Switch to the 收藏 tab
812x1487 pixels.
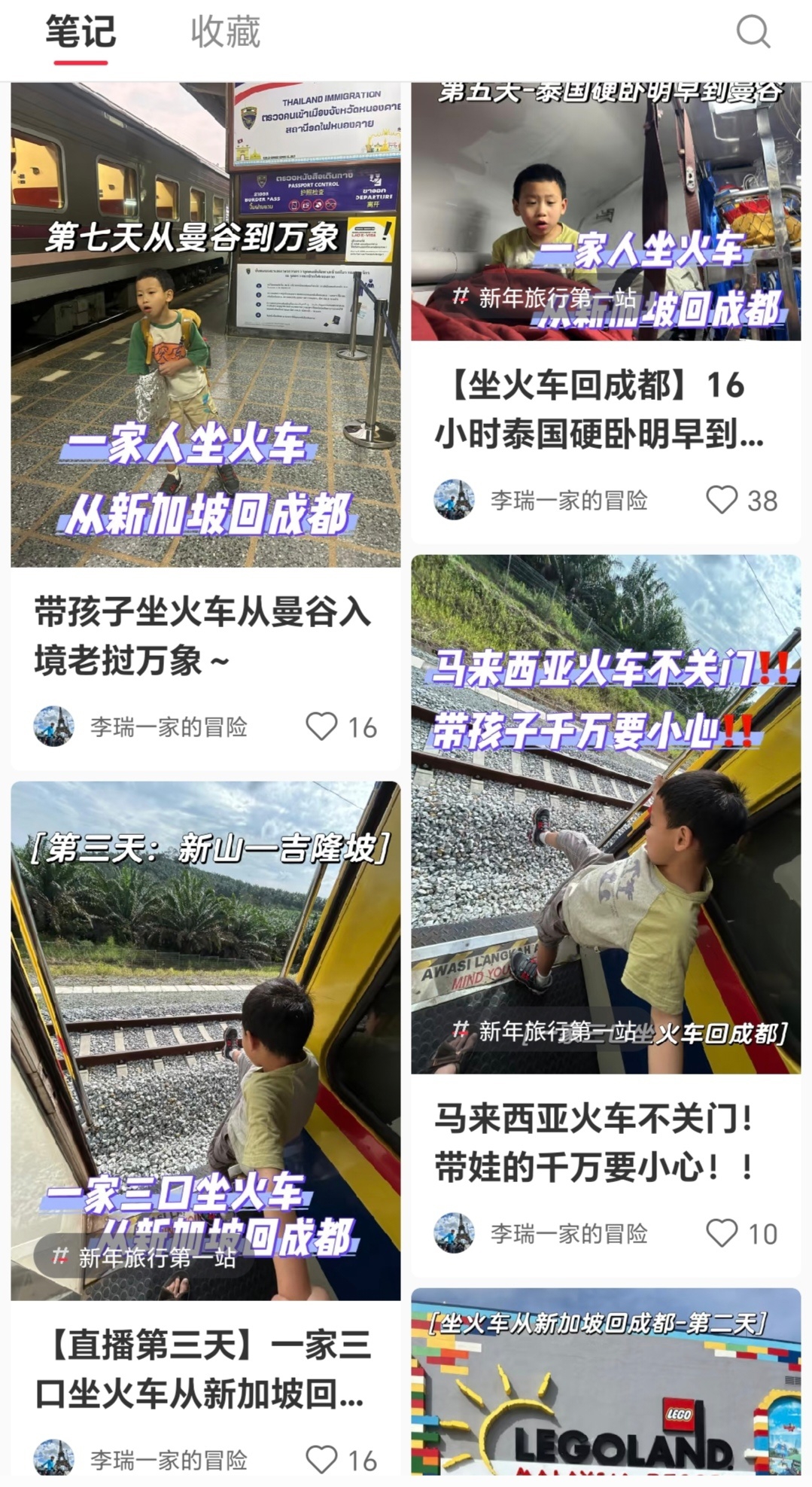tap(225, 32)
